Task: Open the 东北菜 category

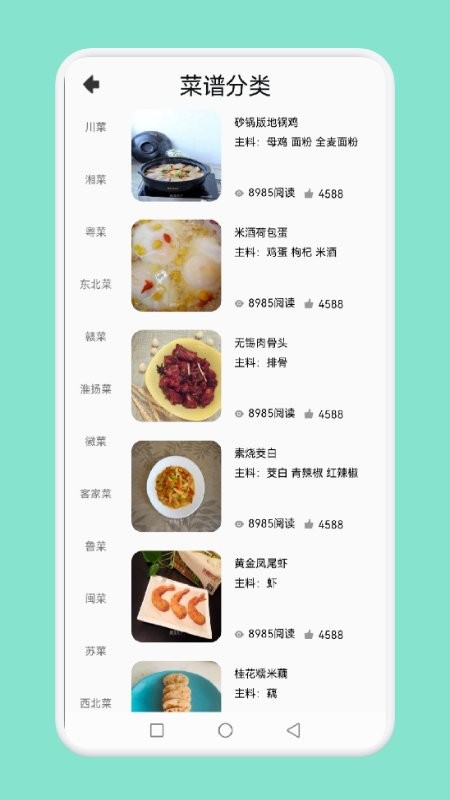Action: point(95,284)
